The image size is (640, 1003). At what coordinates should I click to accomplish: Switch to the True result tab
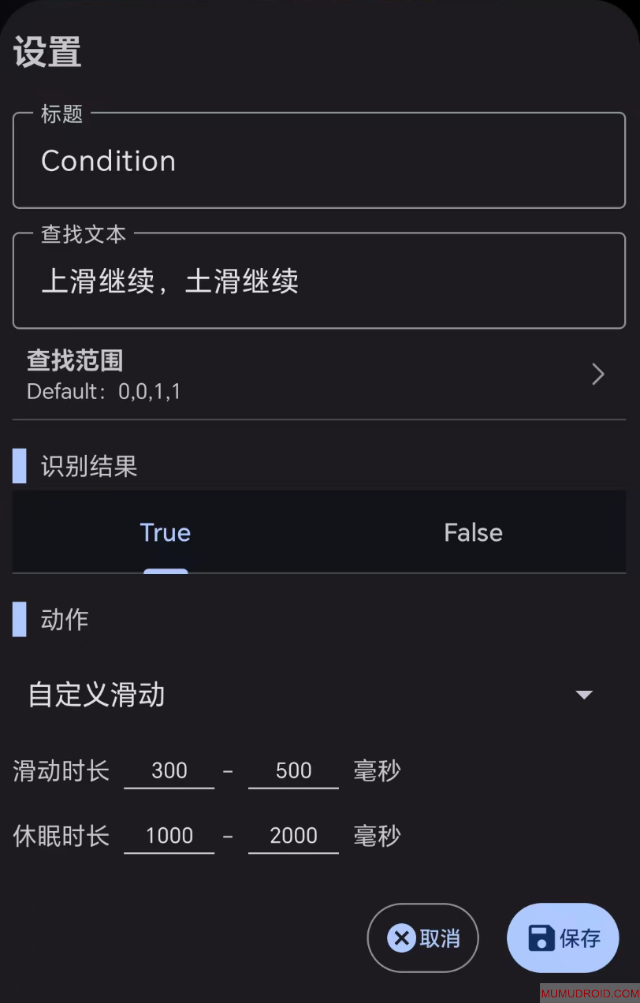click(x=165, y=533)
